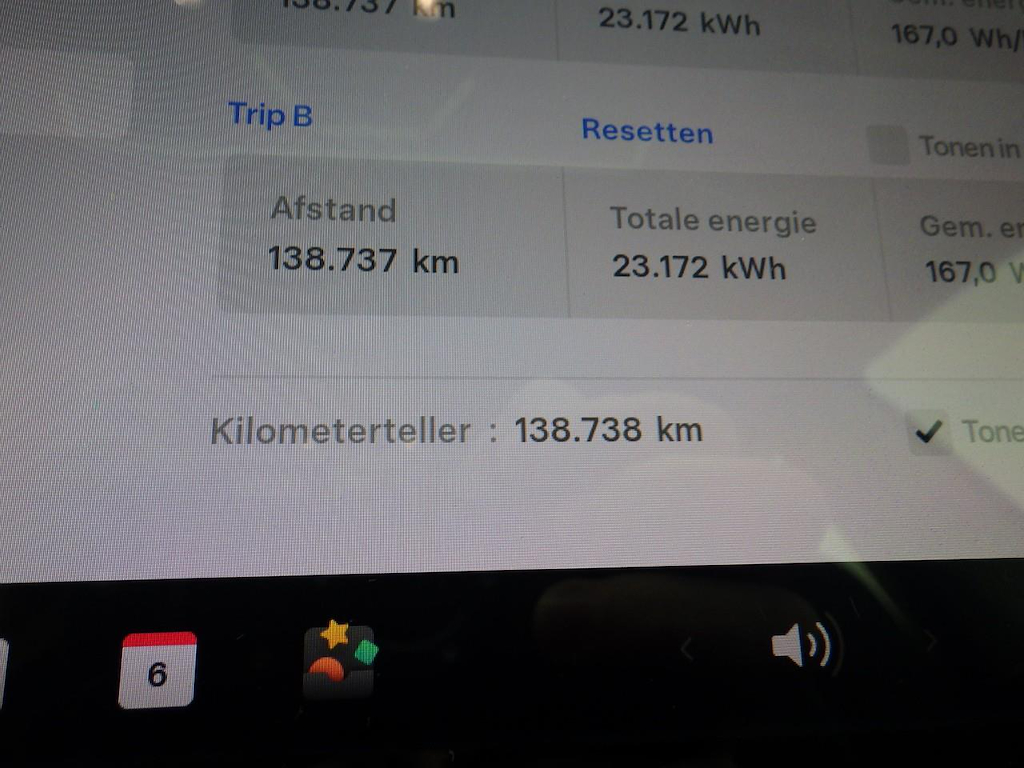
Task: Raise volume with the right arrow
Action: coord(931,641)
